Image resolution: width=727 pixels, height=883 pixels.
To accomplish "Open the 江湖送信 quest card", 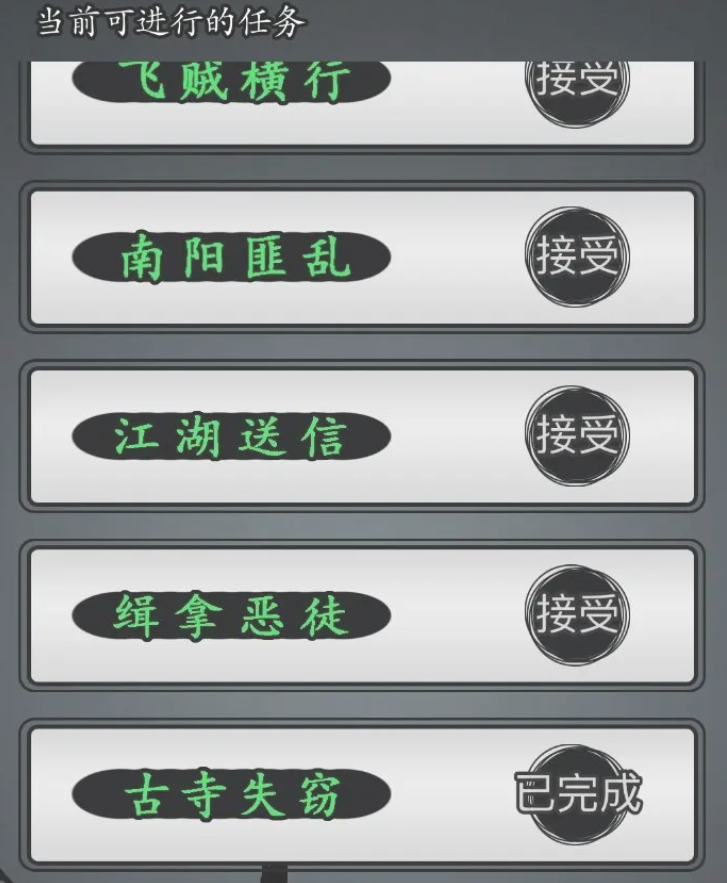I will pos(362,436).
